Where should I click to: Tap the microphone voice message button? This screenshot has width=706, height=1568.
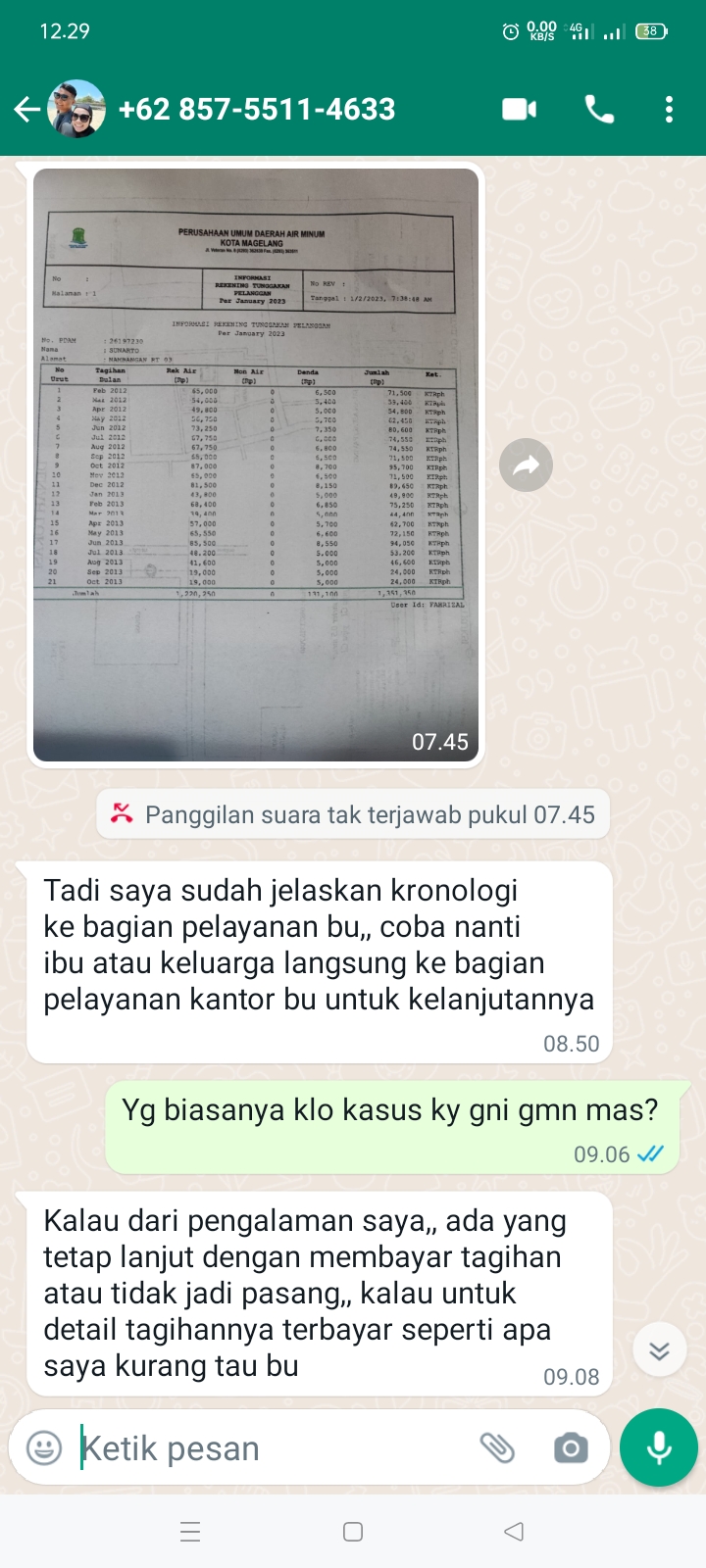(659, 1447)
